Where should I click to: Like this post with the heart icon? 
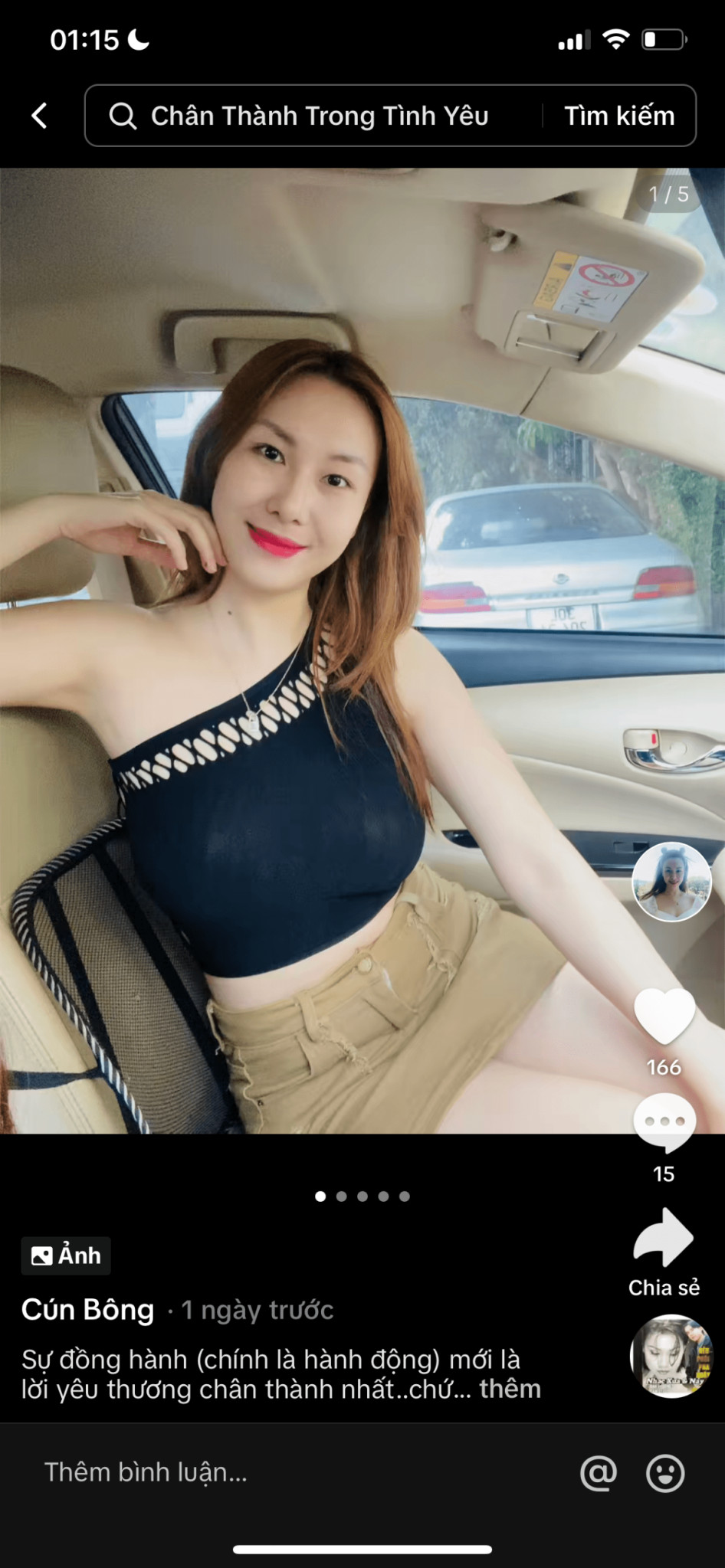tap(664, 1016)
